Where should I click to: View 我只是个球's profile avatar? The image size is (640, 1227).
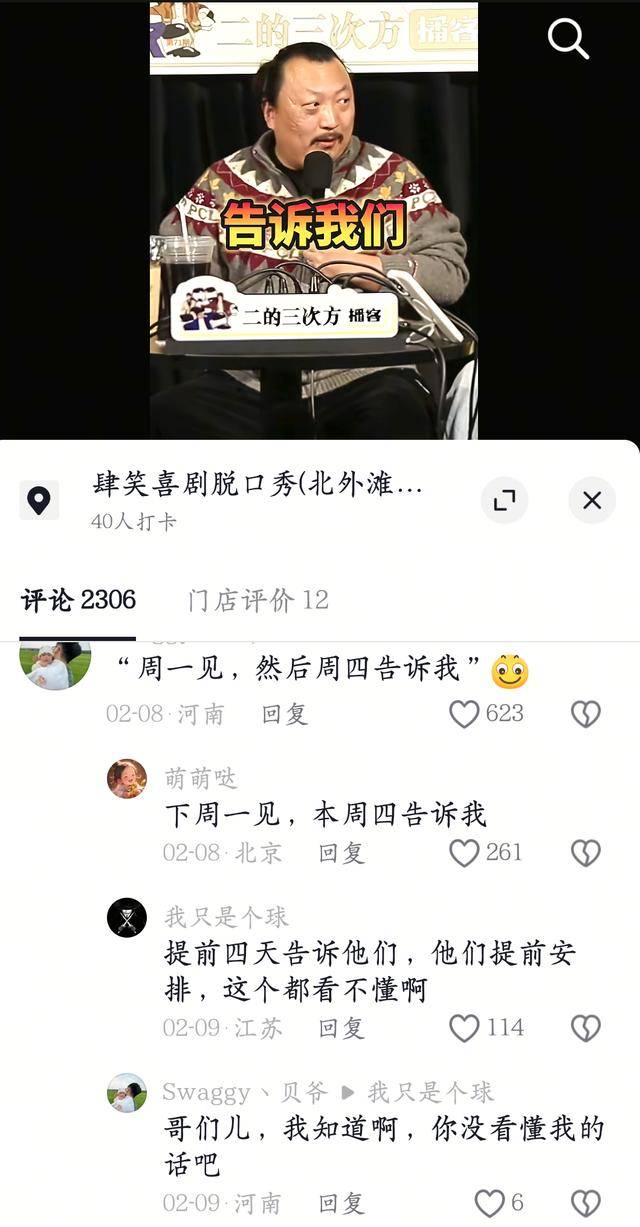tap(127, 917)
